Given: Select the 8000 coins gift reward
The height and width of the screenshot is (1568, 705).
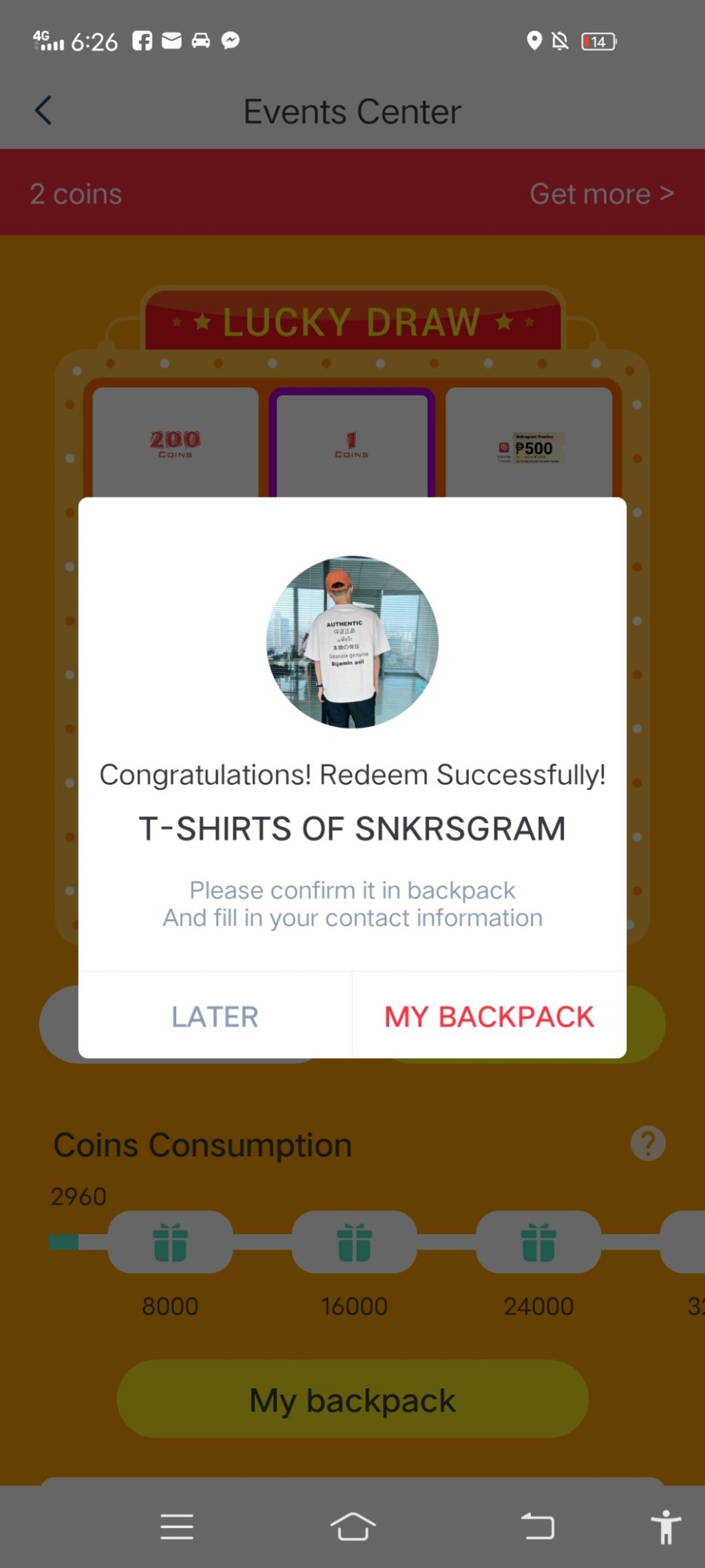Looking at the screenshot, I should 170,1242.
